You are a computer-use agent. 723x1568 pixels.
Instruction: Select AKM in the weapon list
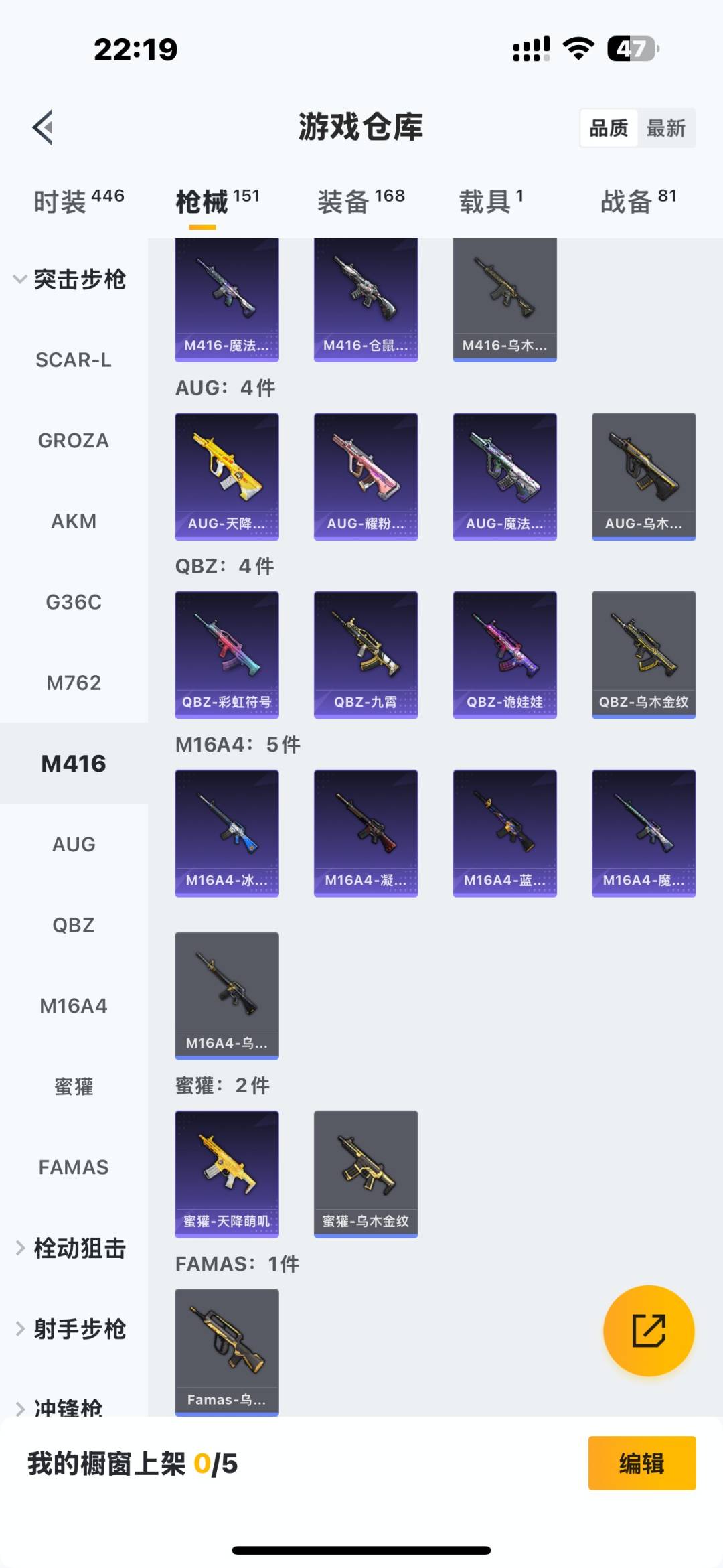[x=74, y=522]
